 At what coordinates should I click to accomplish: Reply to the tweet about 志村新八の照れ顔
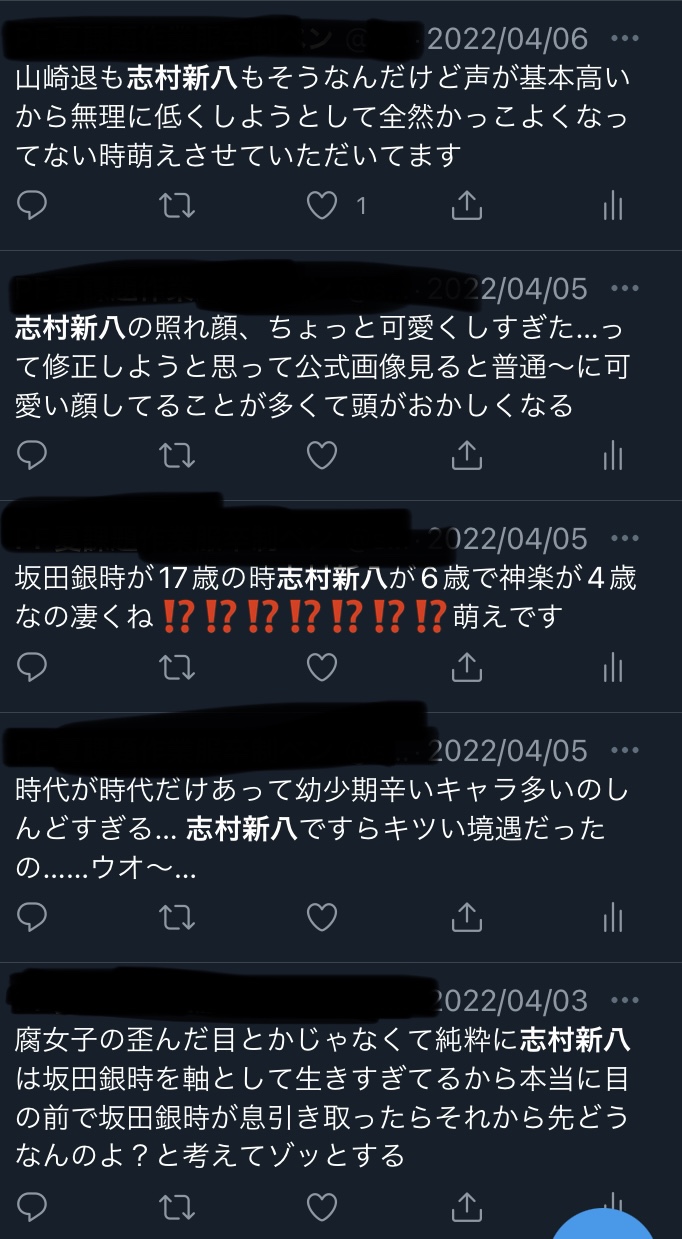tap(33, 456)
